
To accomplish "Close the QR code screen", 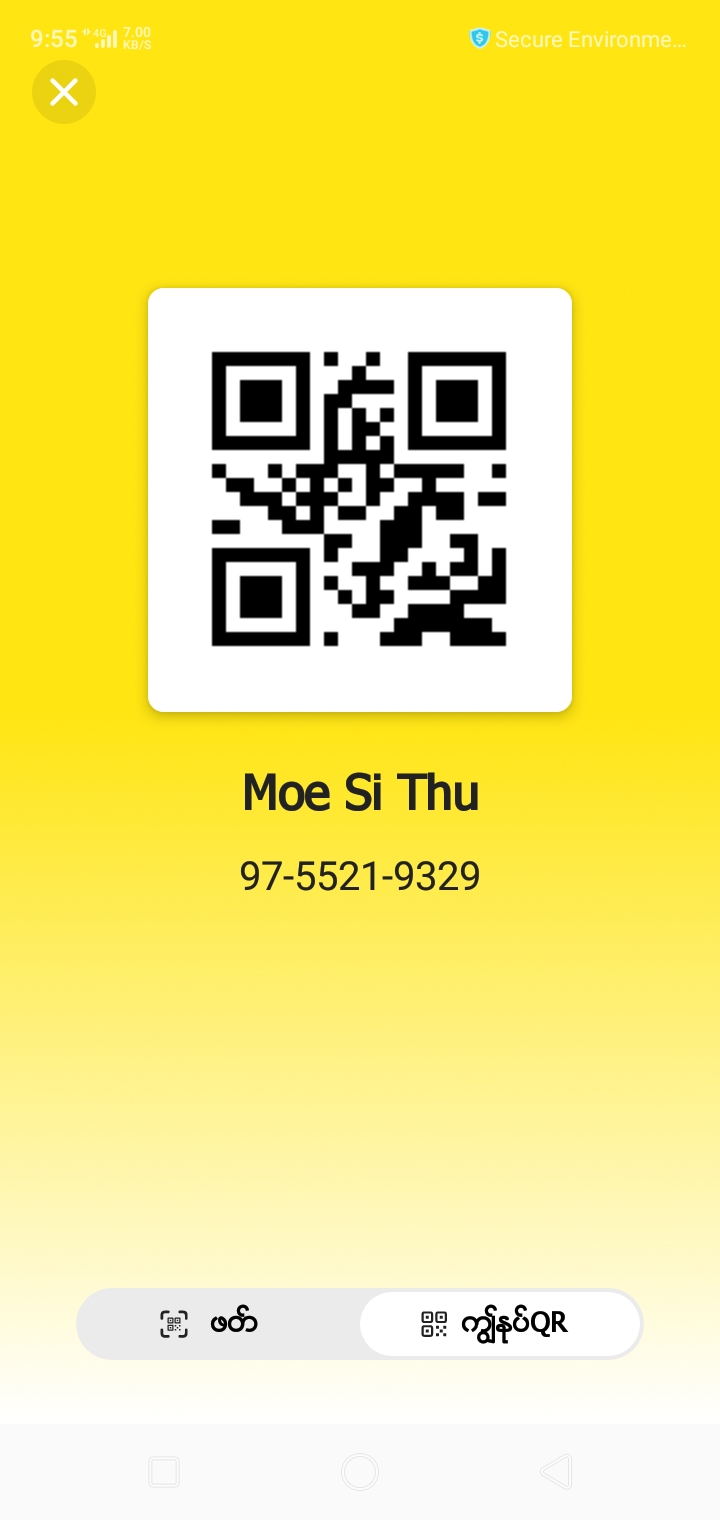I will (64, 92).
